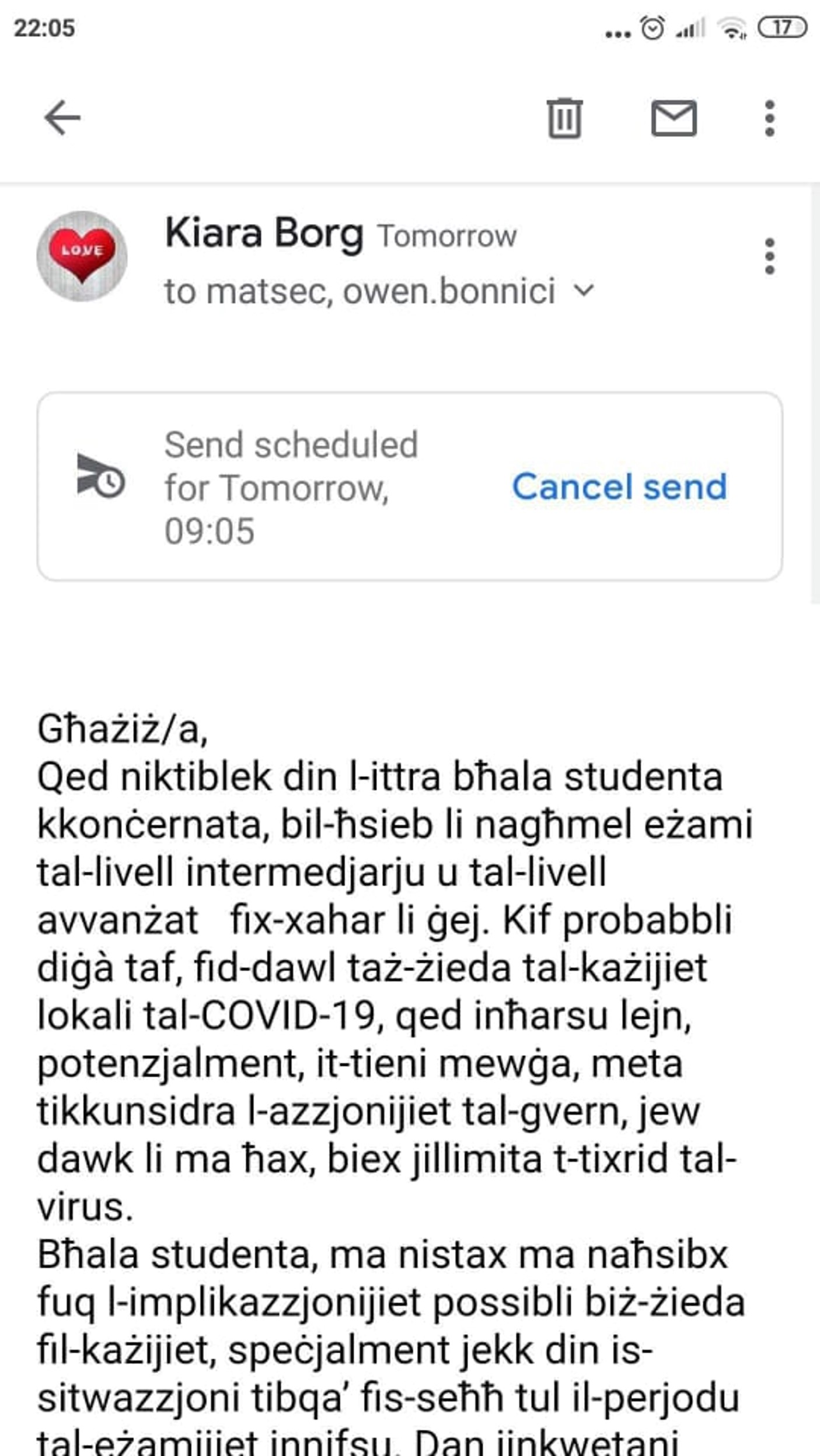
Task: Cancel the scheduled send
Action: [x=619, y=487]
